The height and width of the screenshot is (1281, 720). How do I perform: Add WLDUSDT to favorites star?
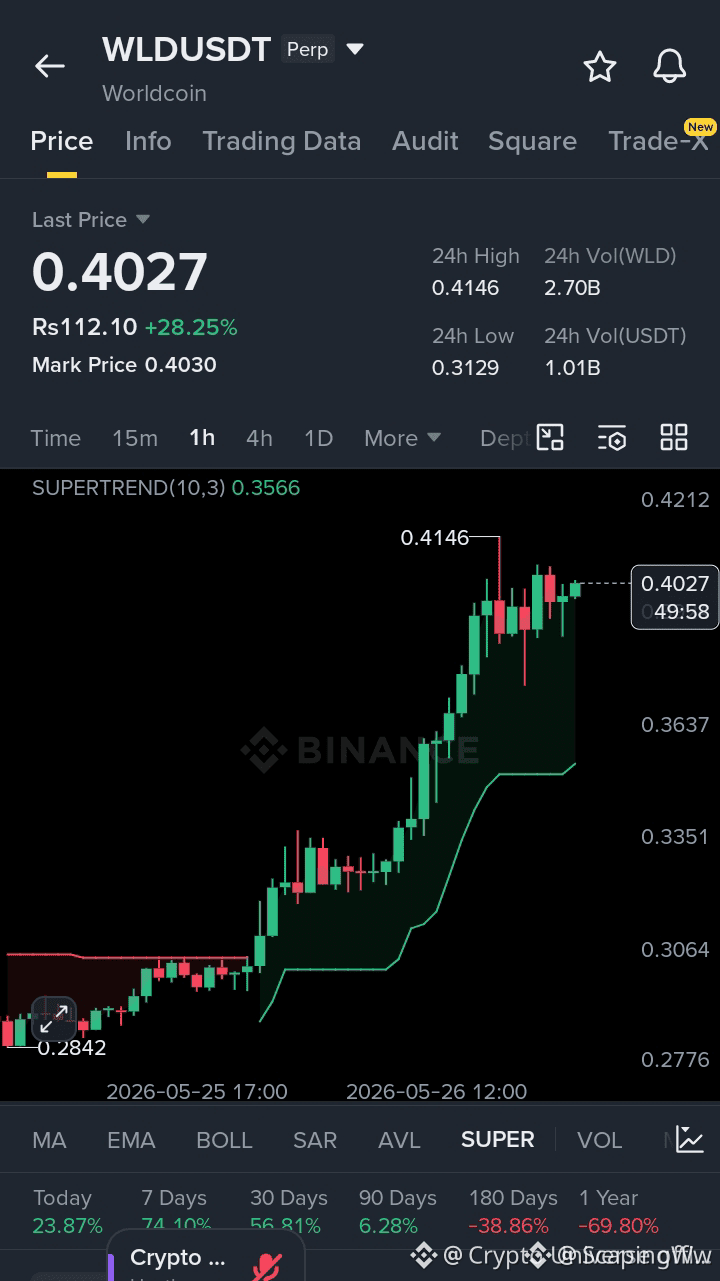pos(600,67)
